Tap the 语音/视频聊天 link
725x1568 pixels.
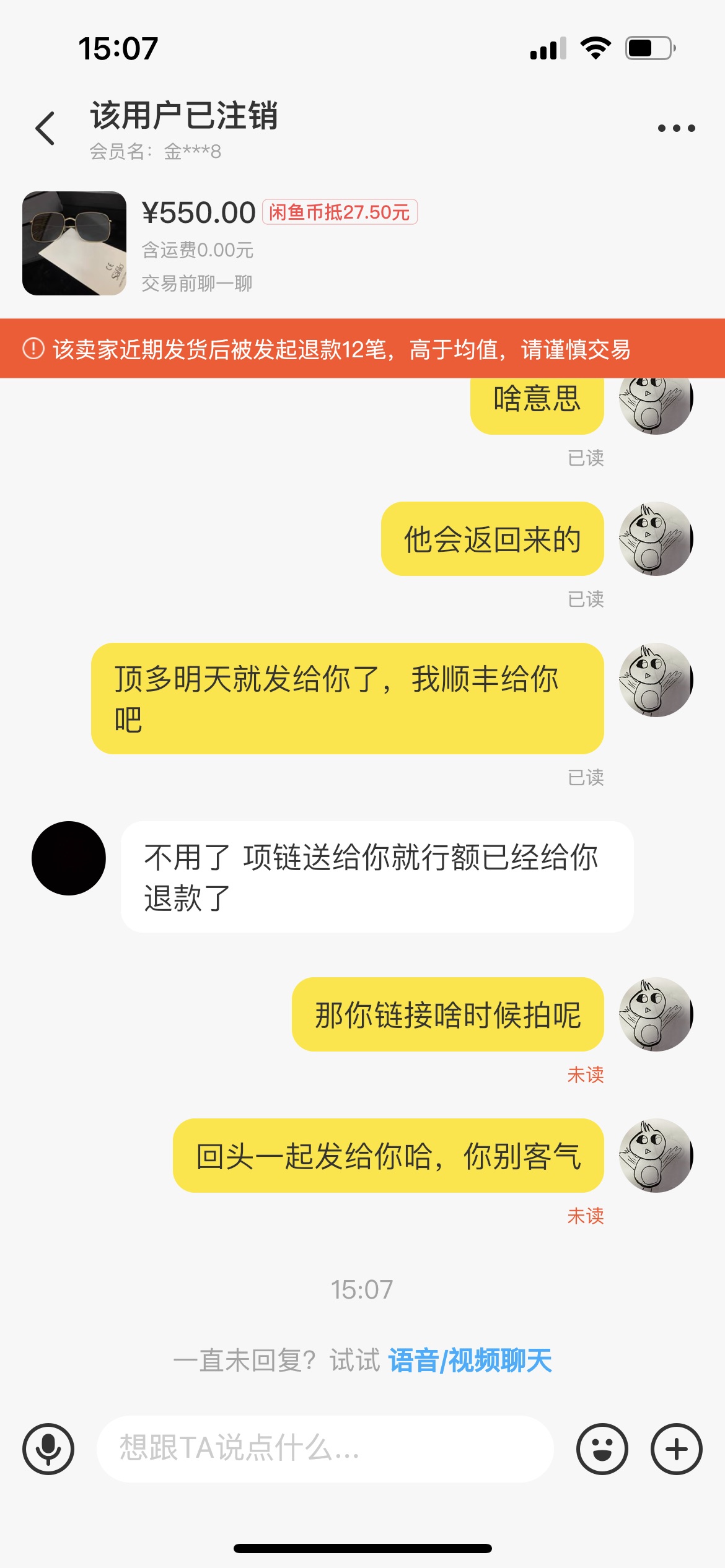point(470,1361)
